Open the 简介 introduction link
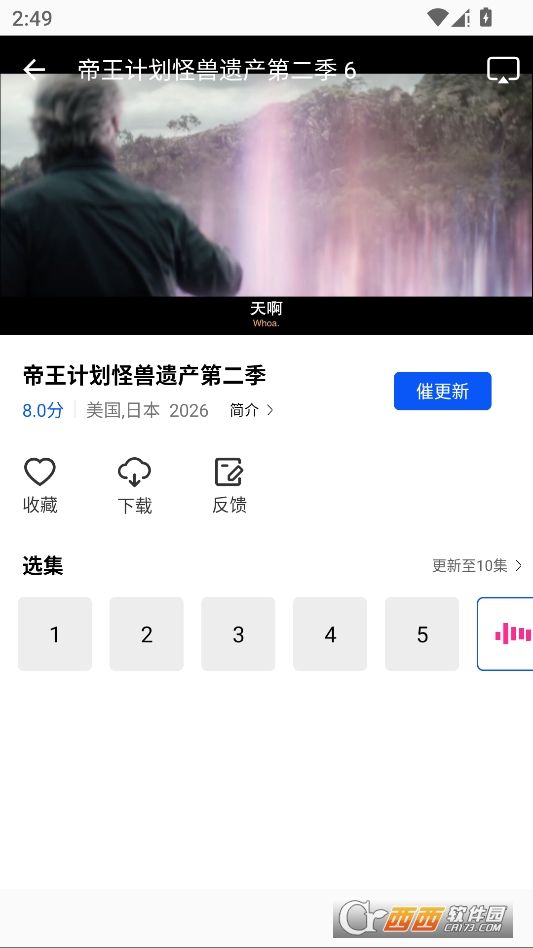The image size is (533, 948). pyautogui.click(x=251, y=411)
